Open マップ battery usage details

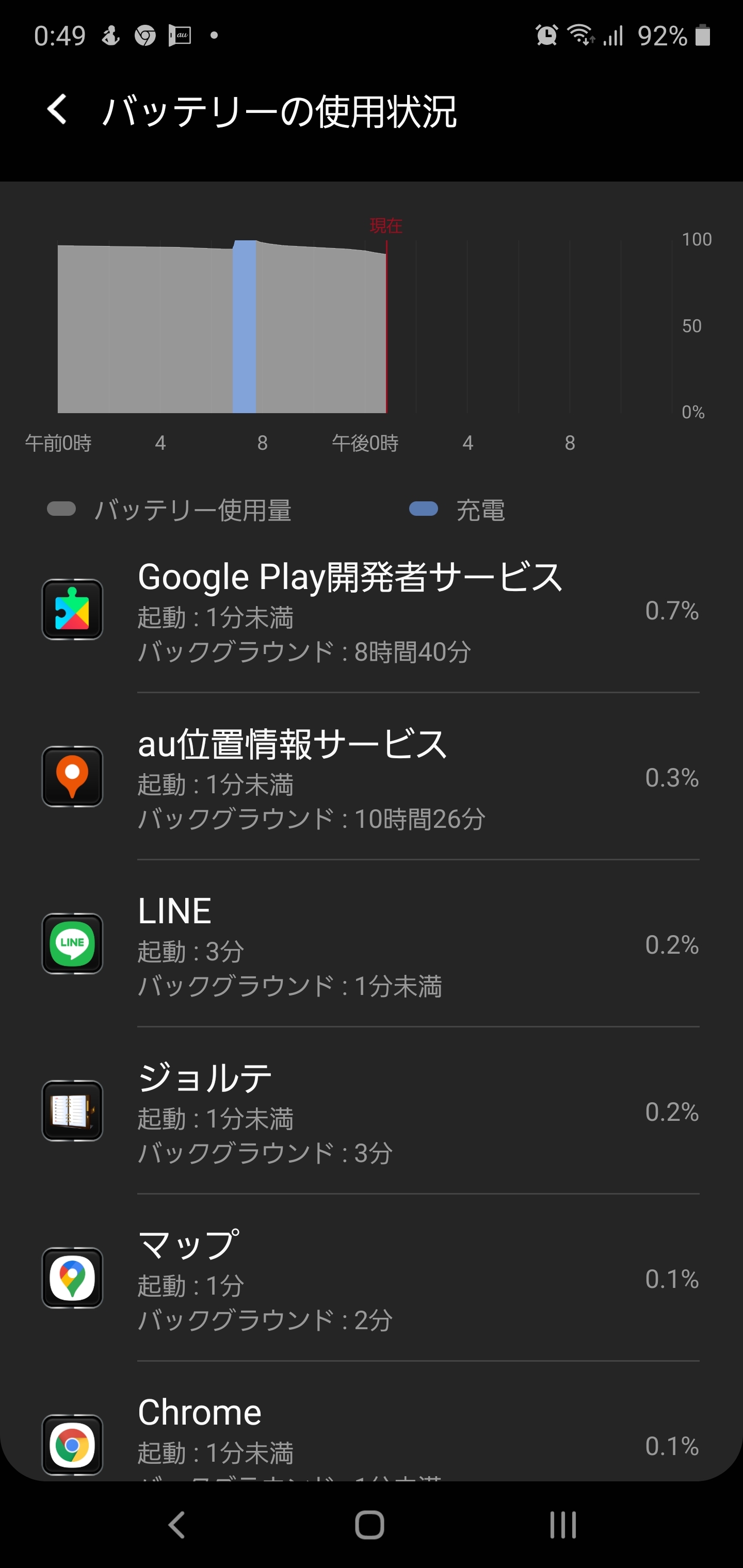pos(370,1278)
